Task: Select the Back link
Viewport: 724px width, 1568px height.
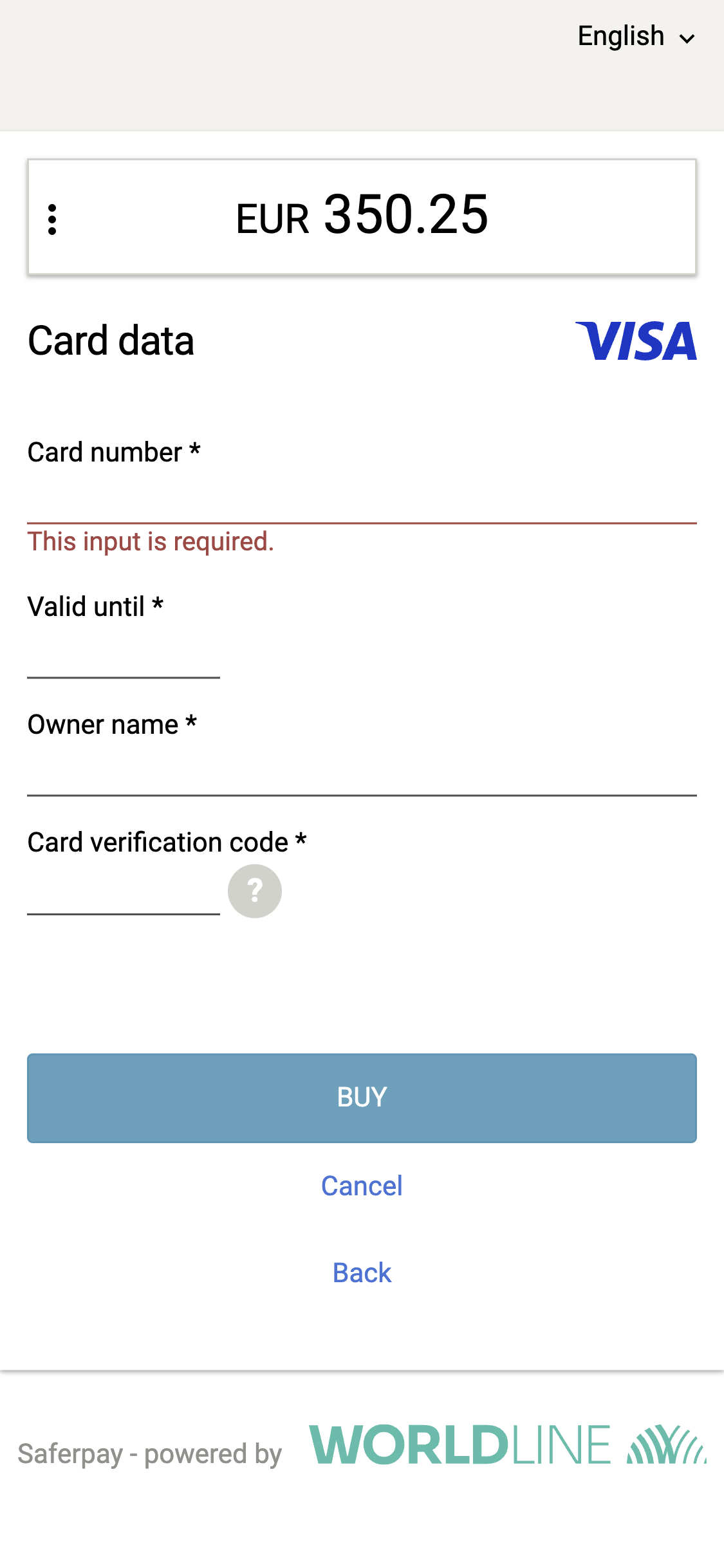Action: click(x=362, y=1273)
